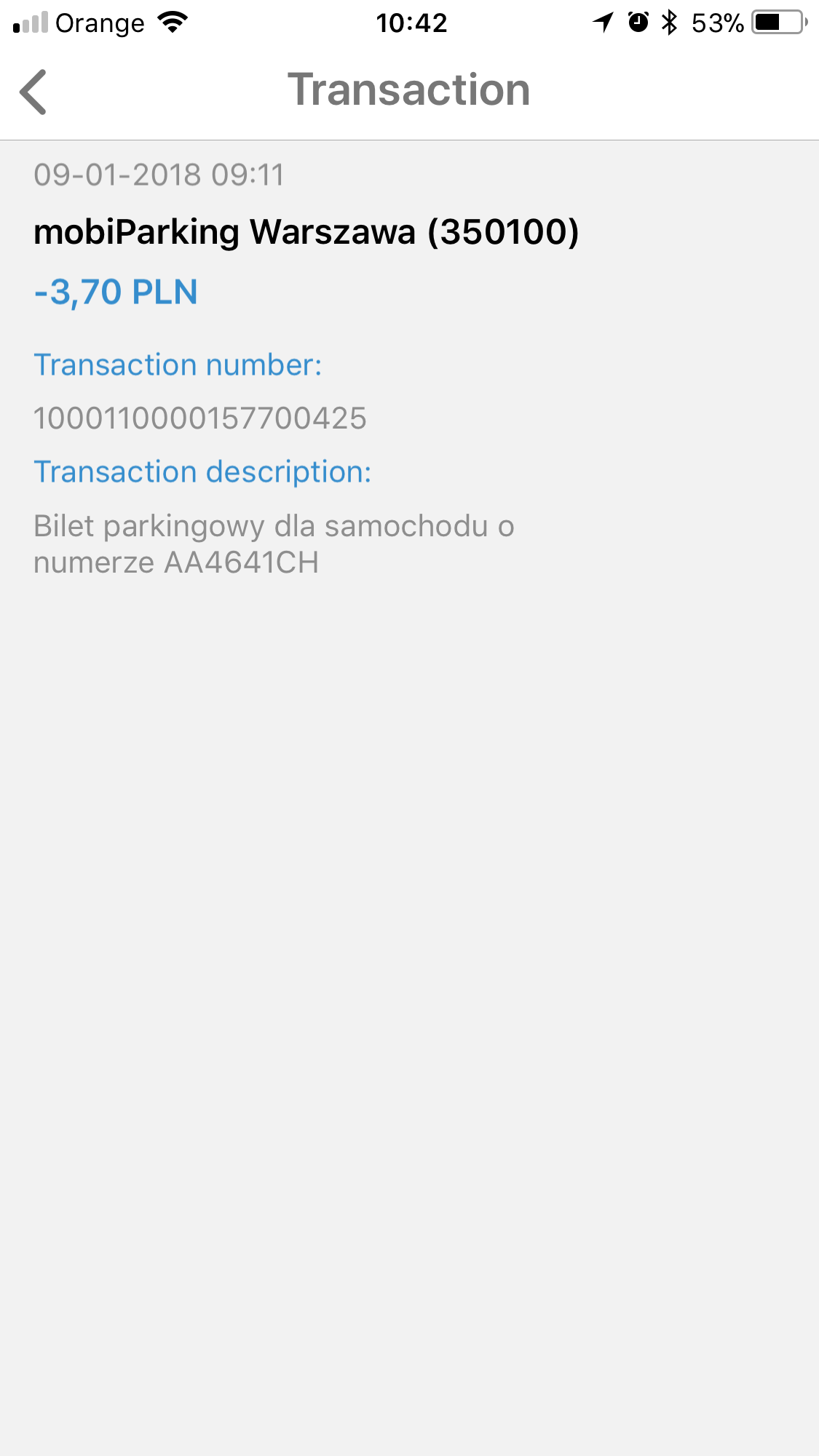Go back from the Transaction screen

pyautogui.click(x=33, y=92)
